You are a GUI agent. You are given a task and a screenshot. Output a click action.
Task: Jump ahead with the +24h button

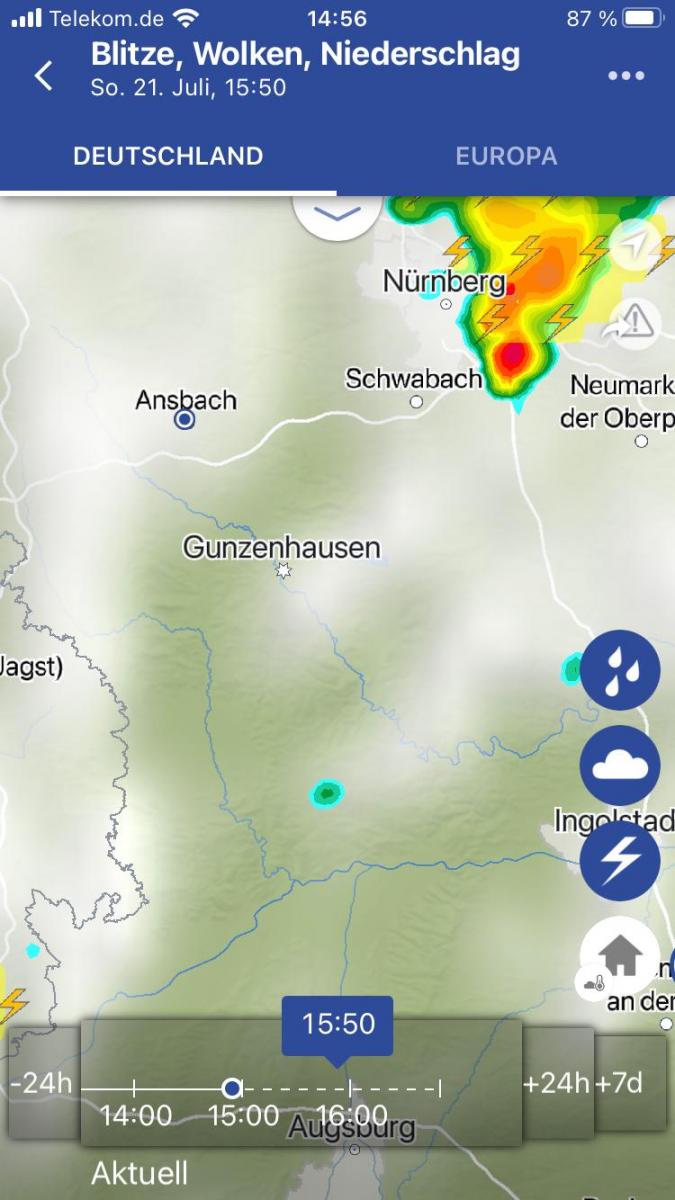coord(557,1083)
